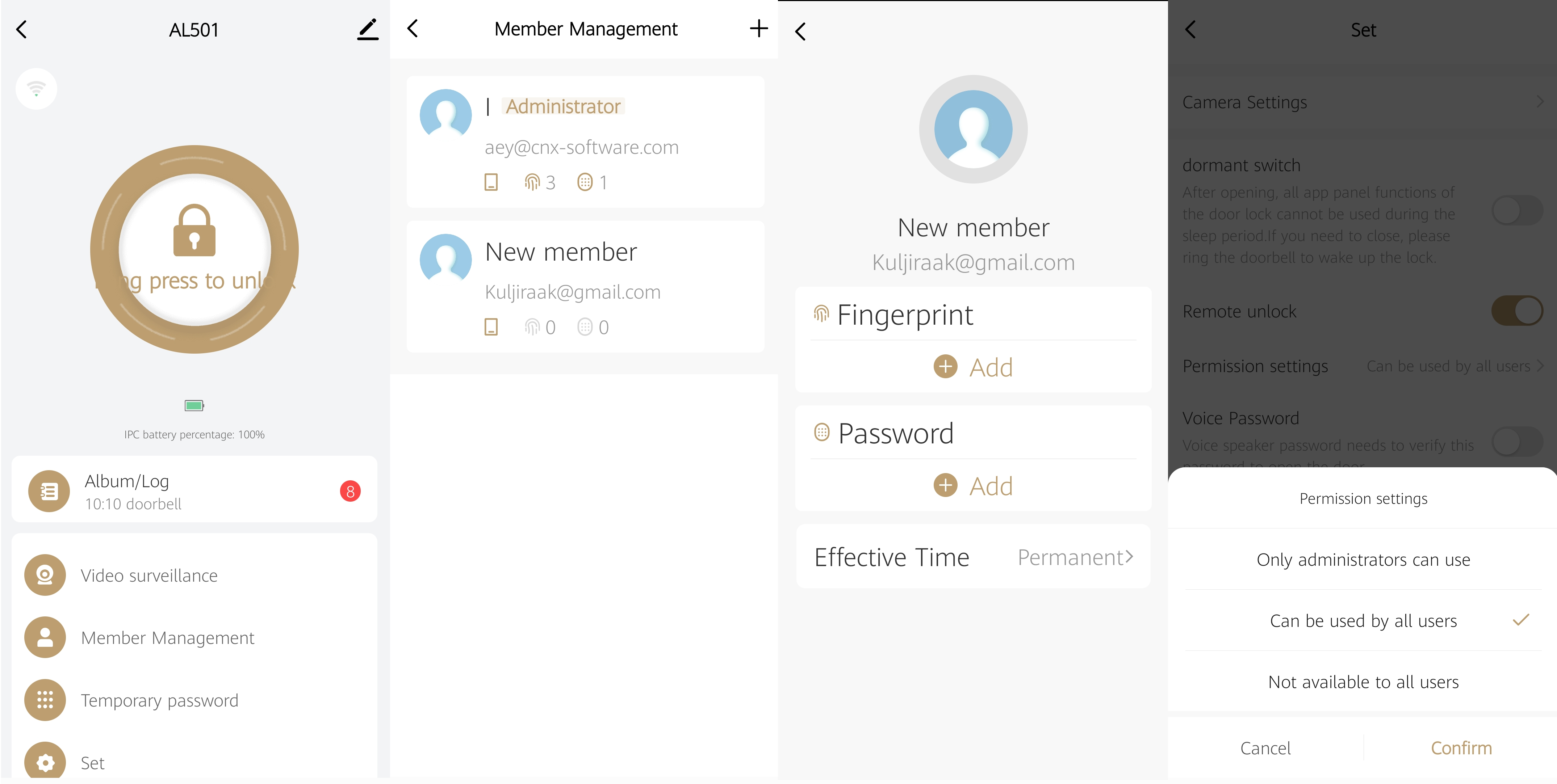Viewport: 1557px width, 784px height.
Task: Add a password for the new member
Action: (973, 486)
